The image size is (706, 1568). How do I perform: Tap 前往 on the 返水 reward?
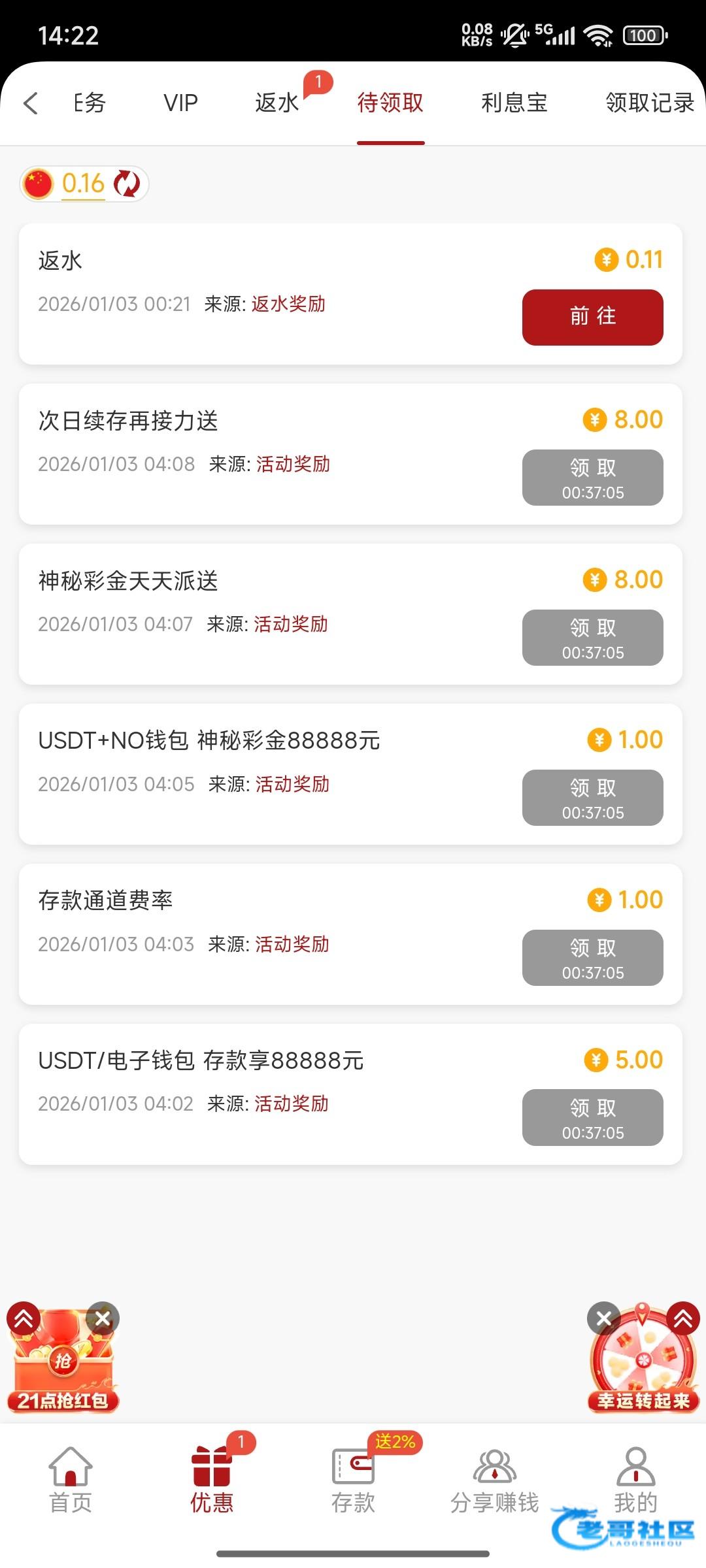(592, 317)
